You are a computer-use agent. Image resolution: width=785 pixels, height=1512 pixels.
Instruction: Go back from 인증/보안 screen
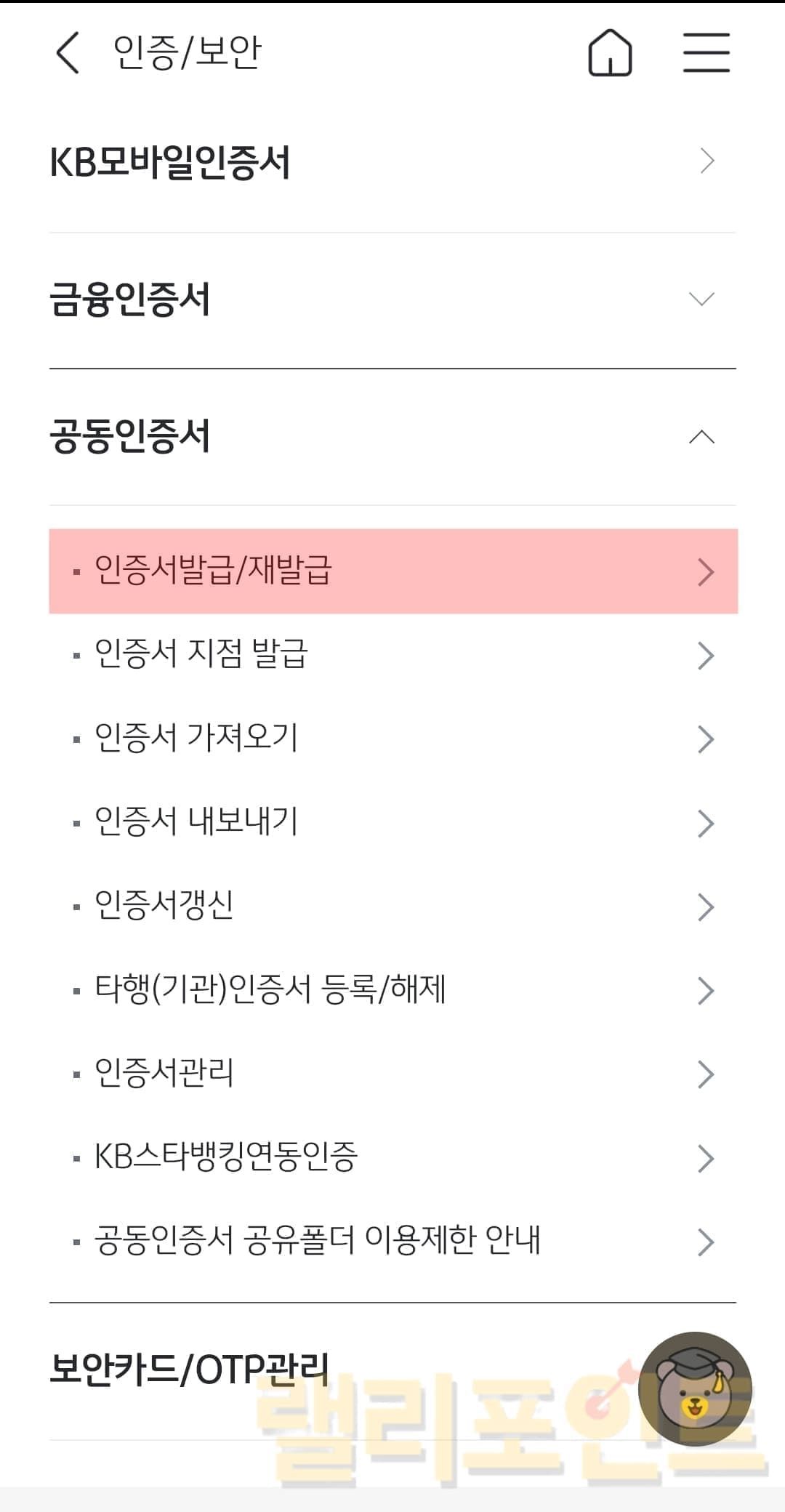pyautogui.click(x=67, y=52)
